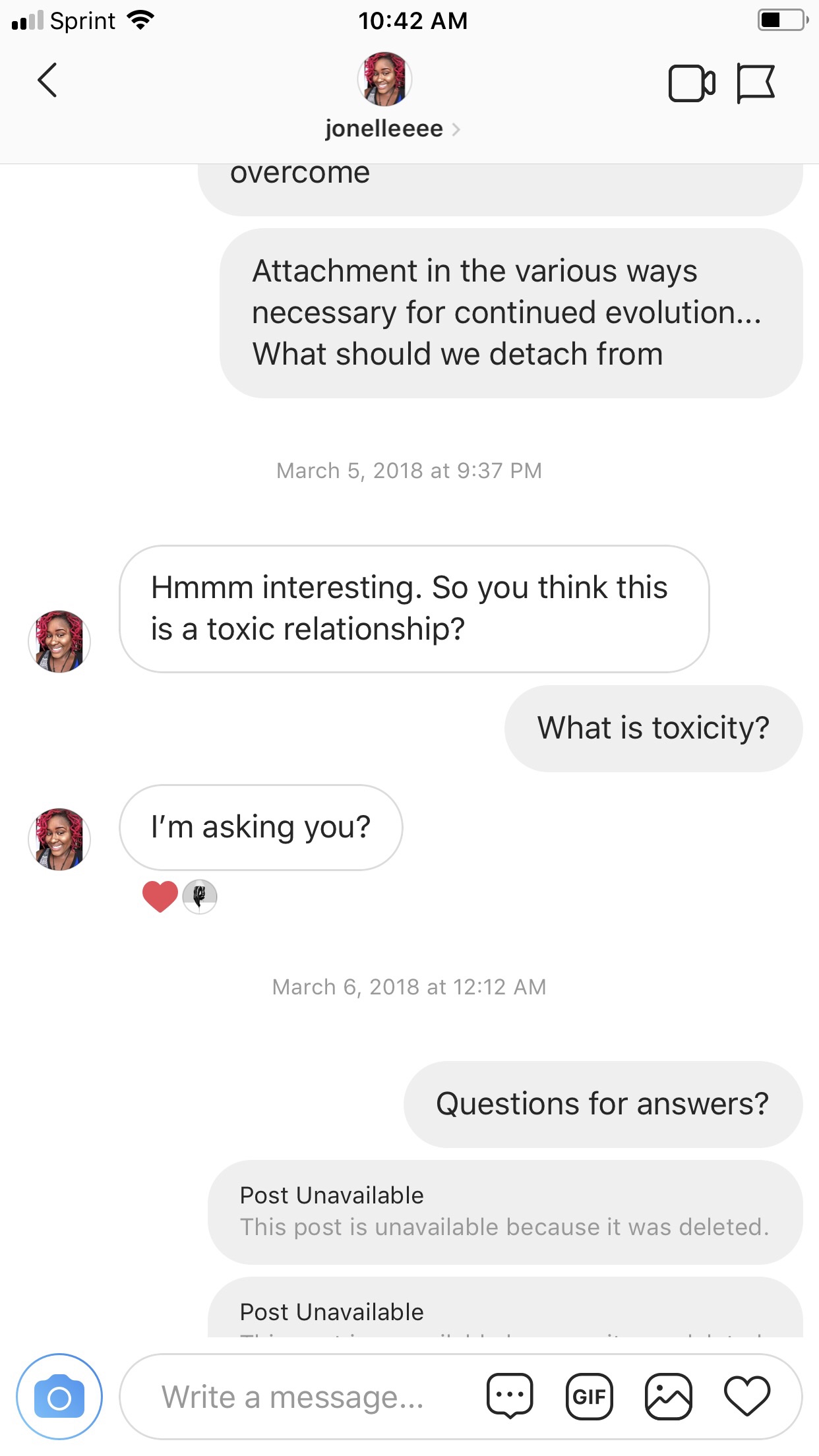Flag this conversation
The image size is (819, 1456).
(756, 83)
